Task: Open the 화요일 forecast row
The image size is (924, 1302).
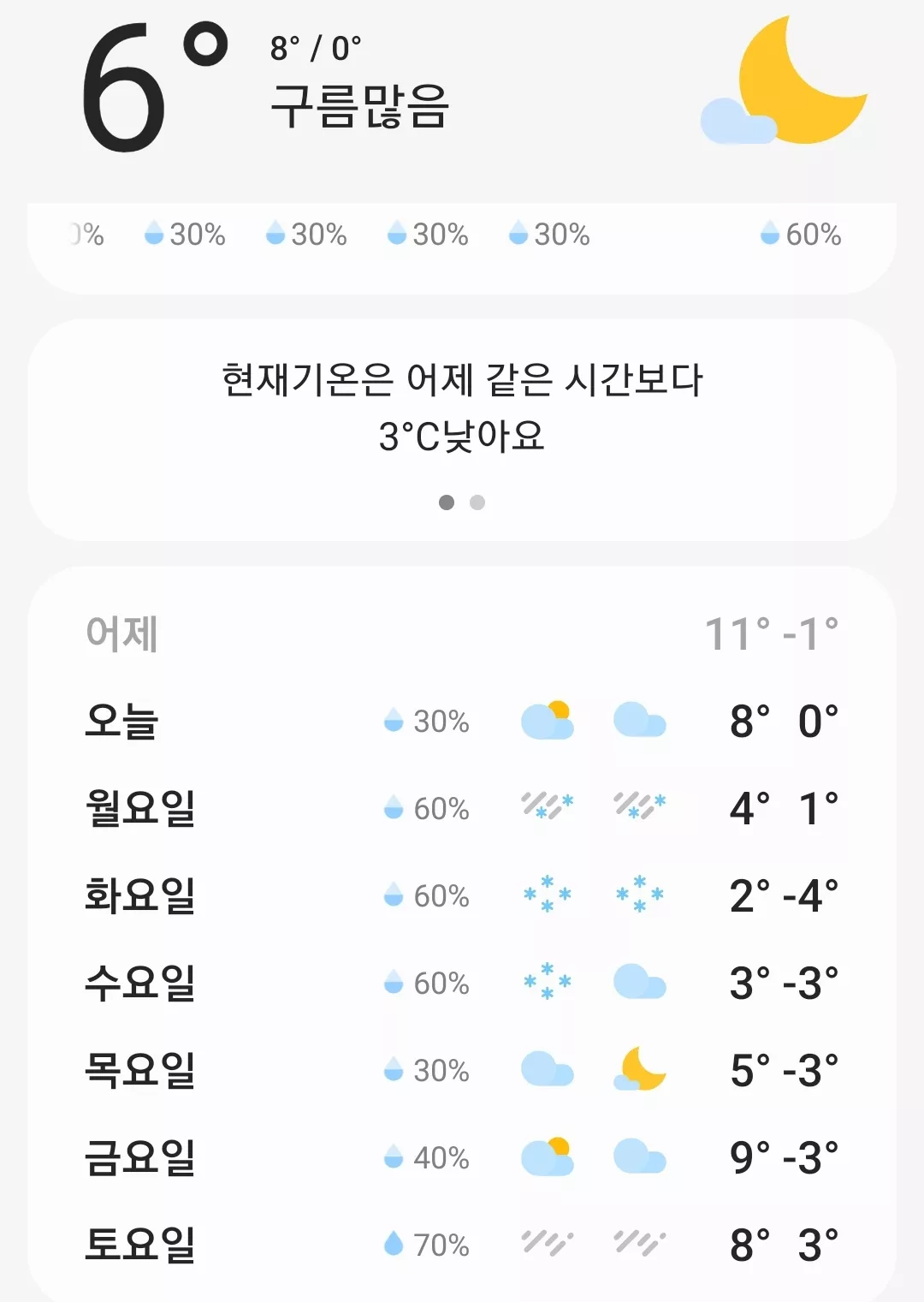Action: pyautogui.click(x=462, y=896)
